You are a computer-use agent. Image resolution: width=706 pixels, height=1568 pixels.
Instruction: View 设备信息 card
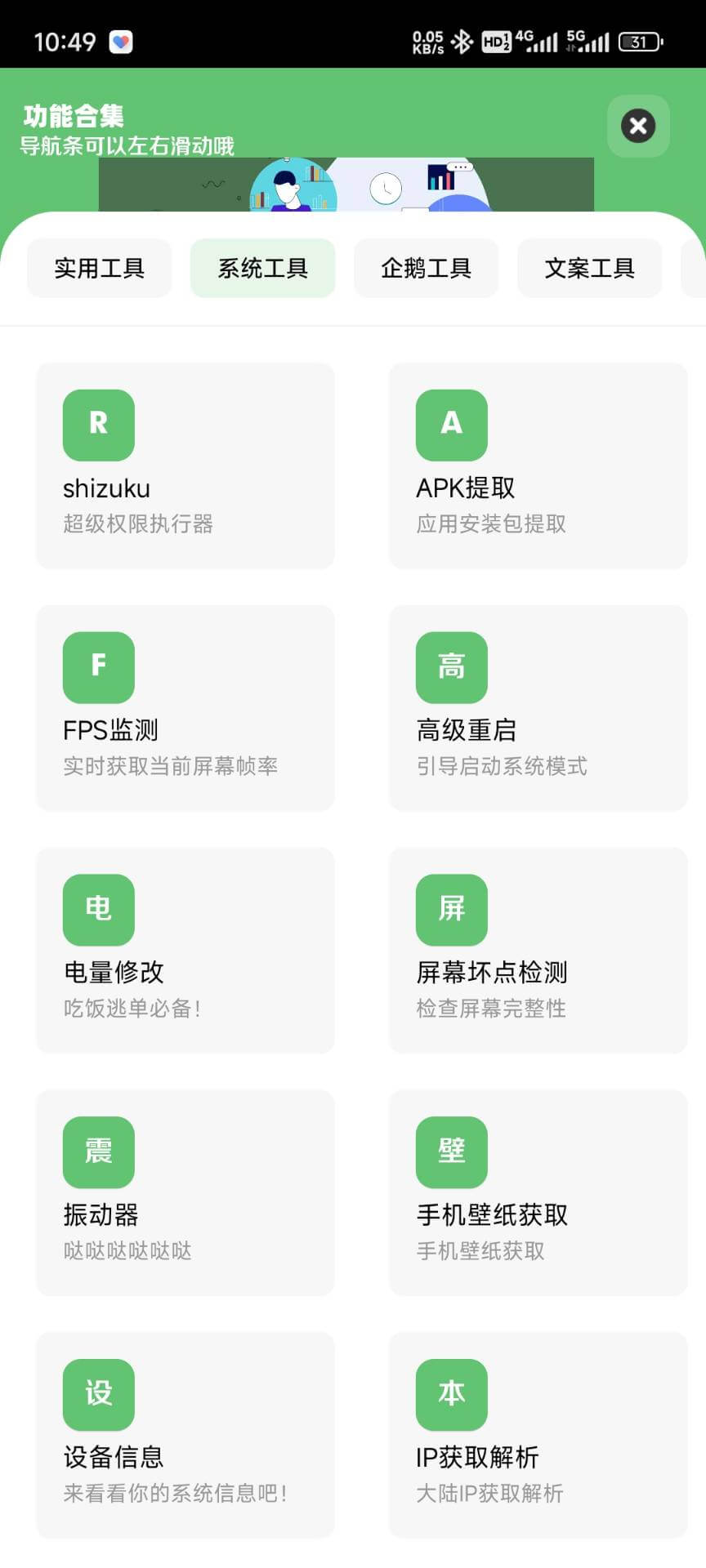[185, 1435]
